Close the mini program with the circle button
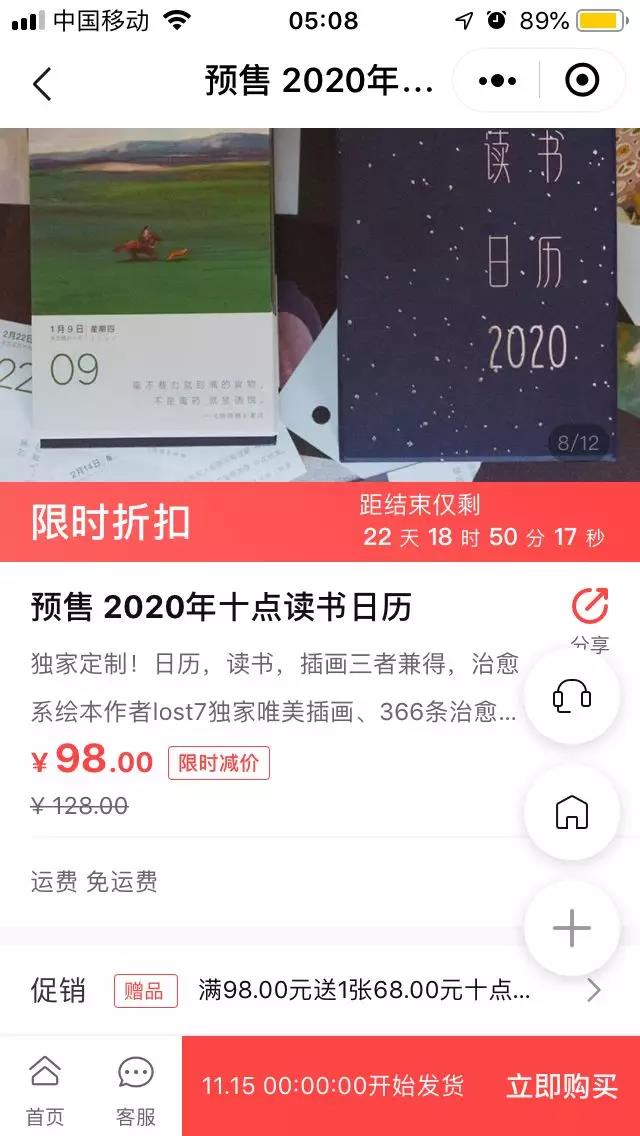The width and height of the screenshot is (640, 1136). pos(582,81)
